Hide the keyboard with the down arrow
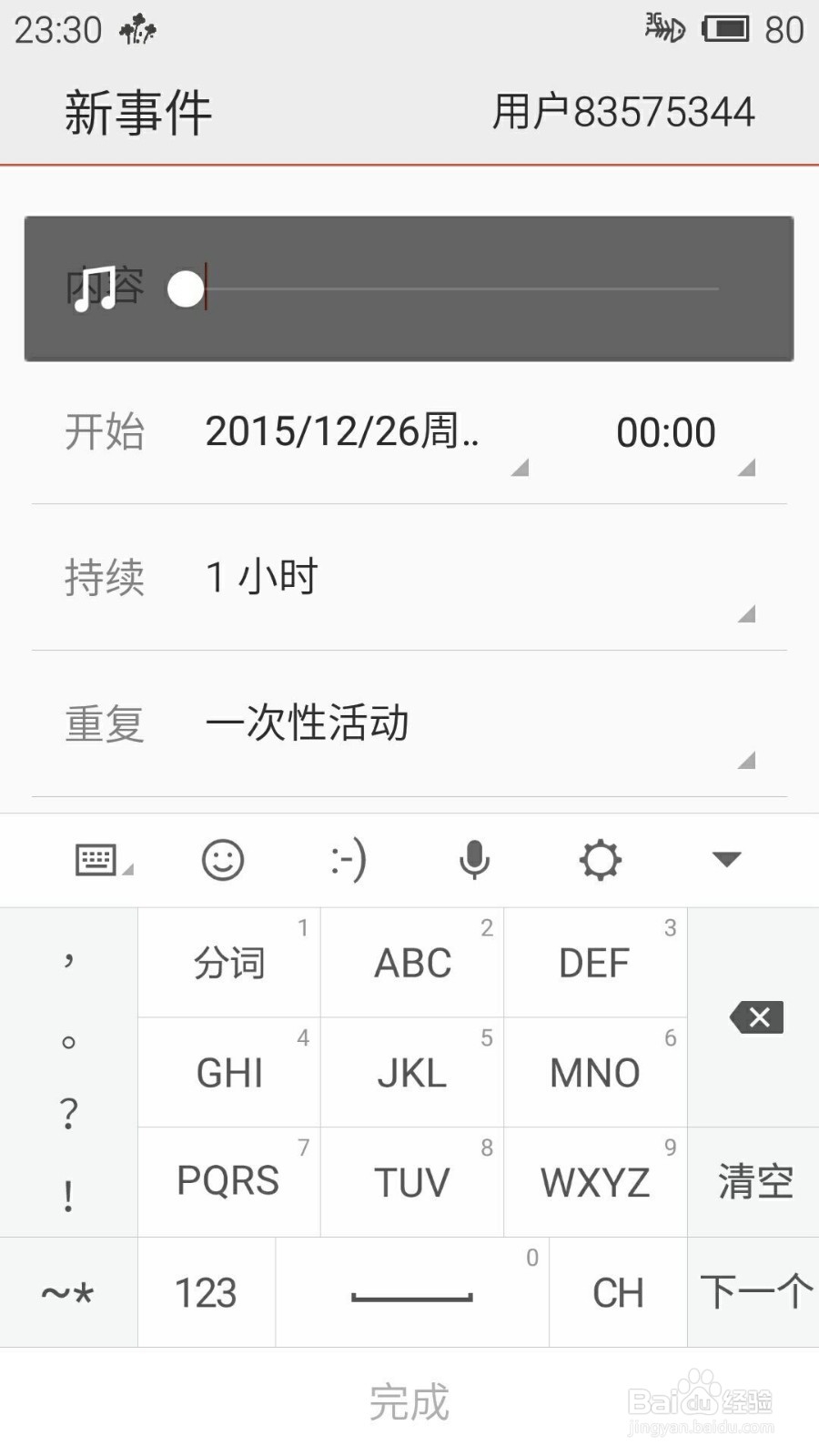 [x=726, y=859]
